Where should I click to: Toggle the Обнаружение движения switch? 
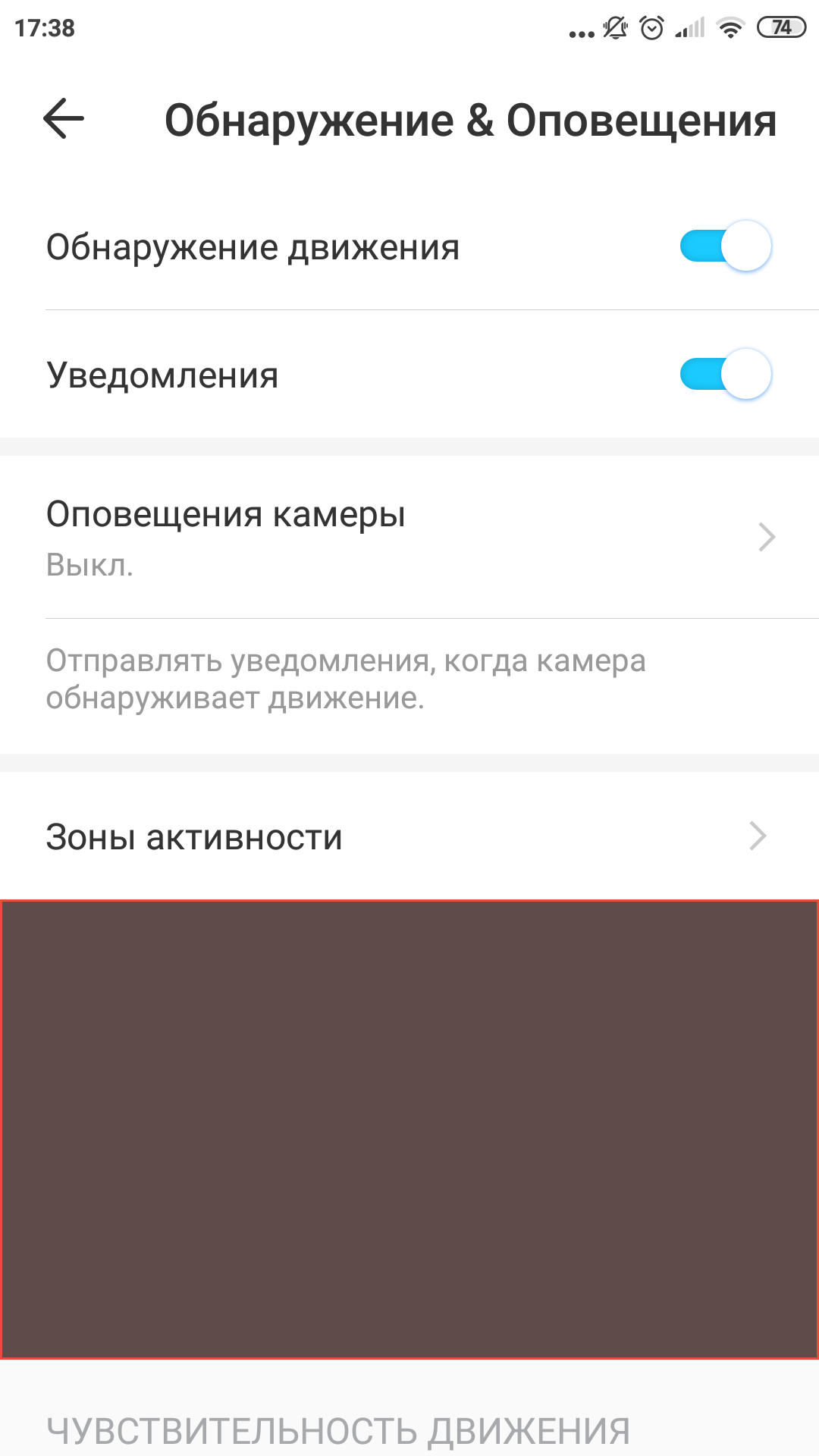click(x=725, y=246)
